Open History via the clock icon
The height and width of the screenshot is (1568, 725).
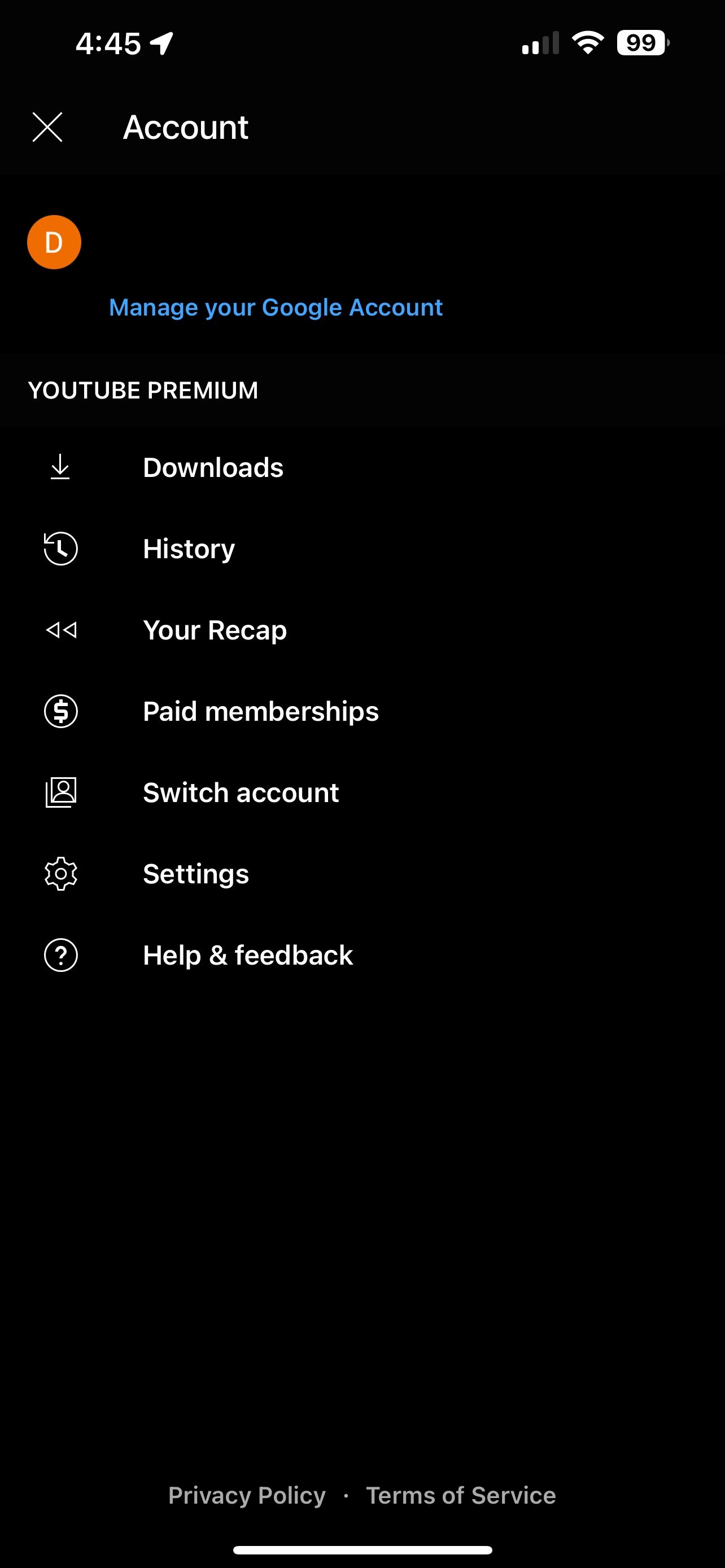point(60,549)
